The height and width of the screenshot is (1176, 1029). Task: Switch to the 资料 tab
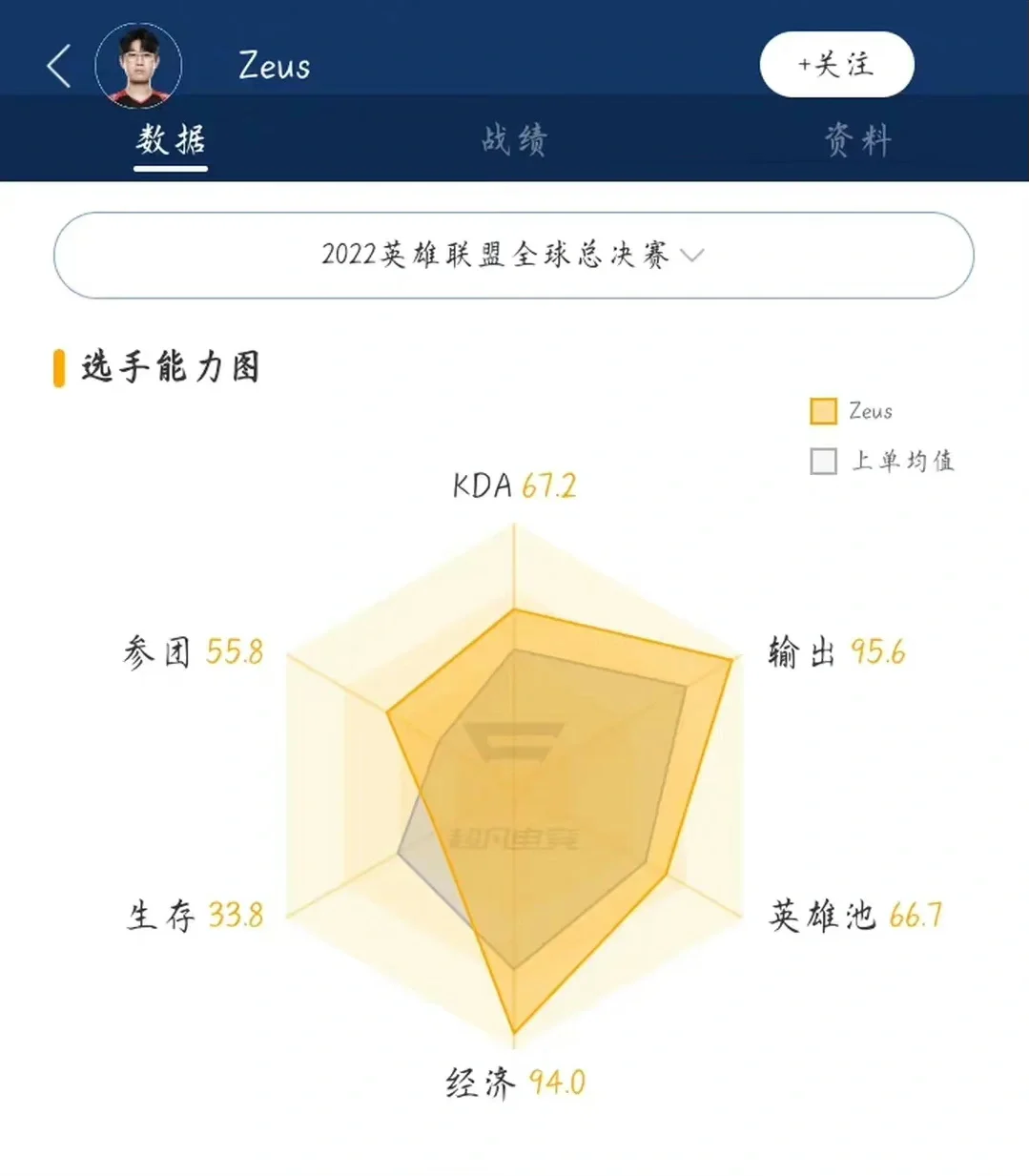856,140
